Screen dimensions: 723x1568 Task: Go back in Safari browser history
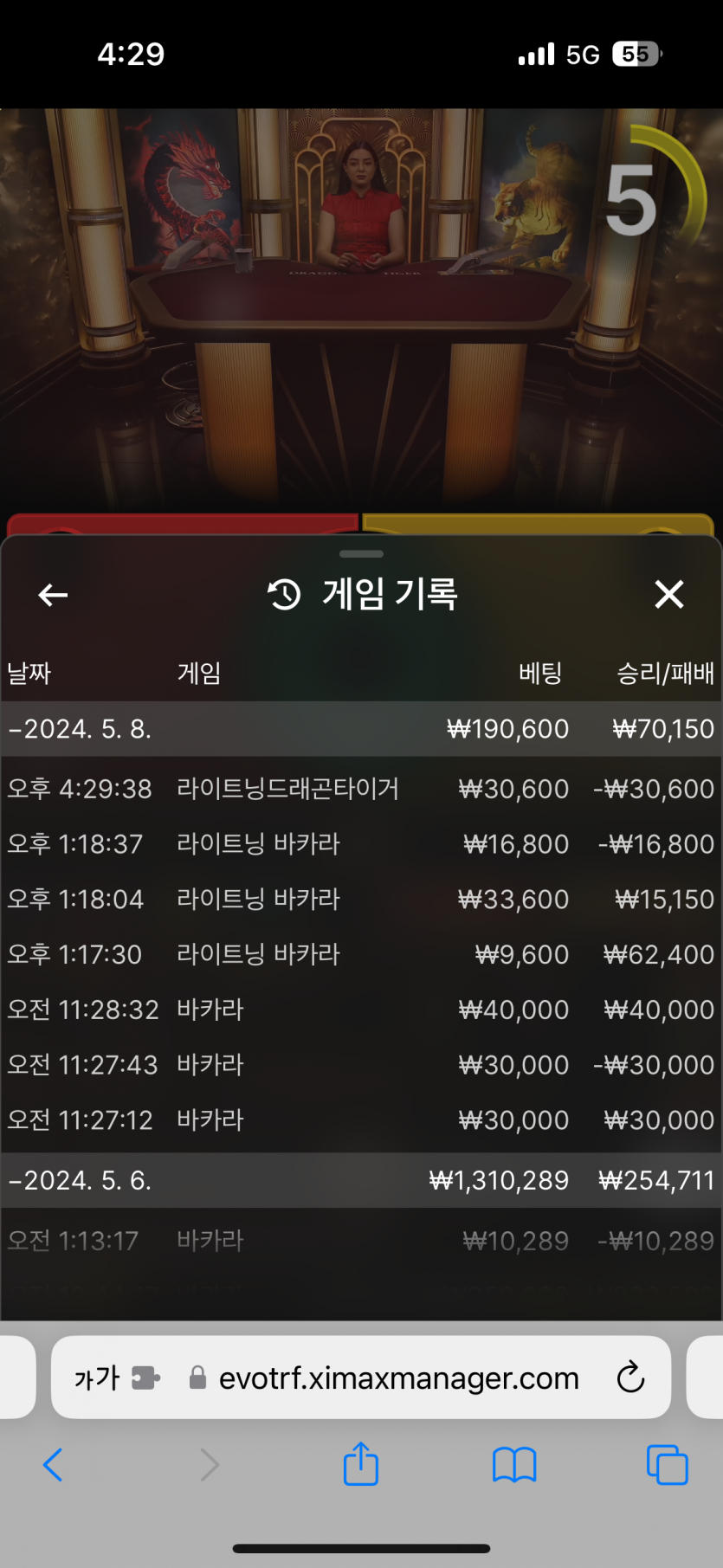click(53, 1465)
